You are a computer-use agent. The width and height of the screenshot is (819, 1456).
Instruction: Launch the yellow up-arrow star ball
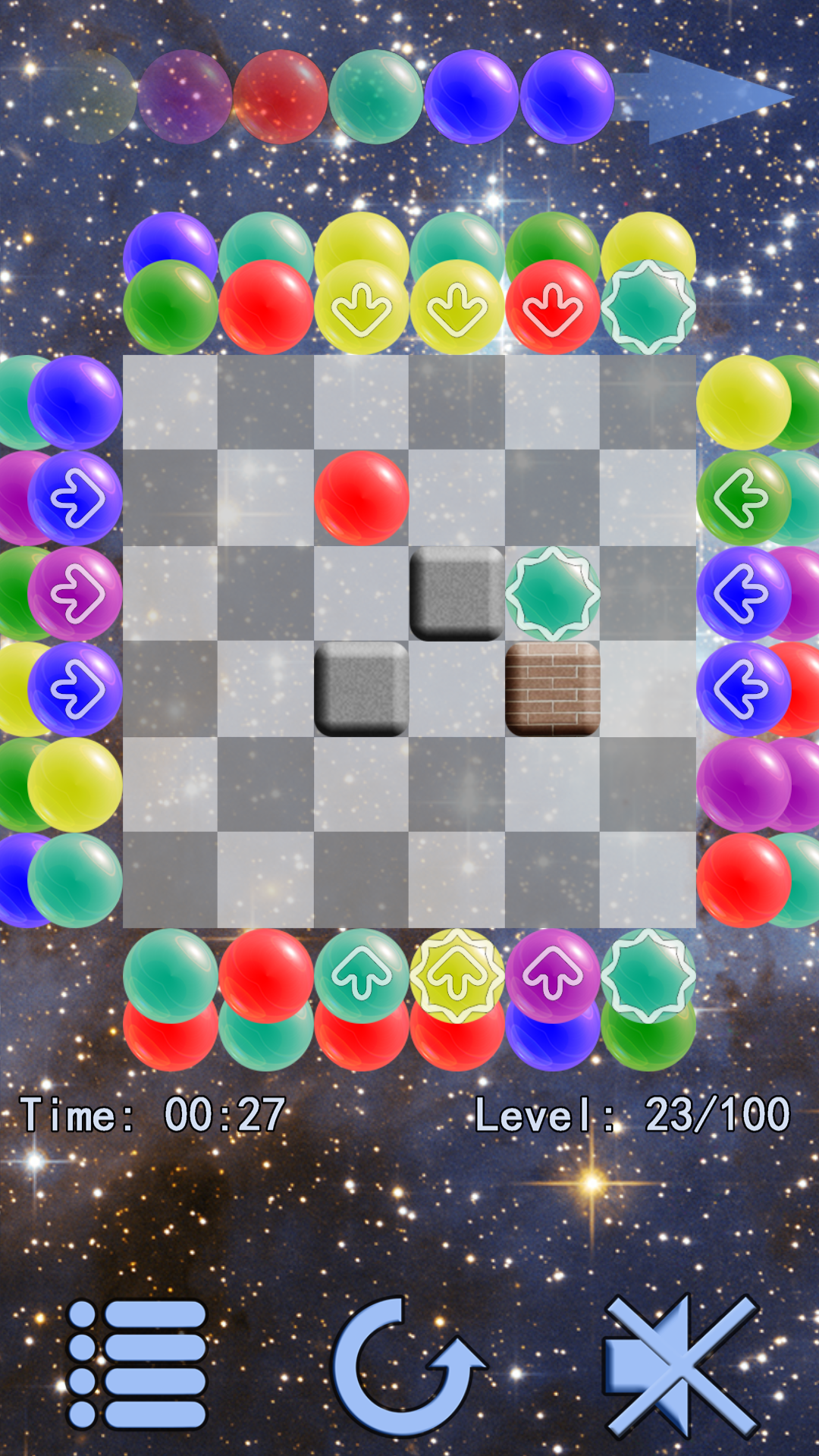457,975
